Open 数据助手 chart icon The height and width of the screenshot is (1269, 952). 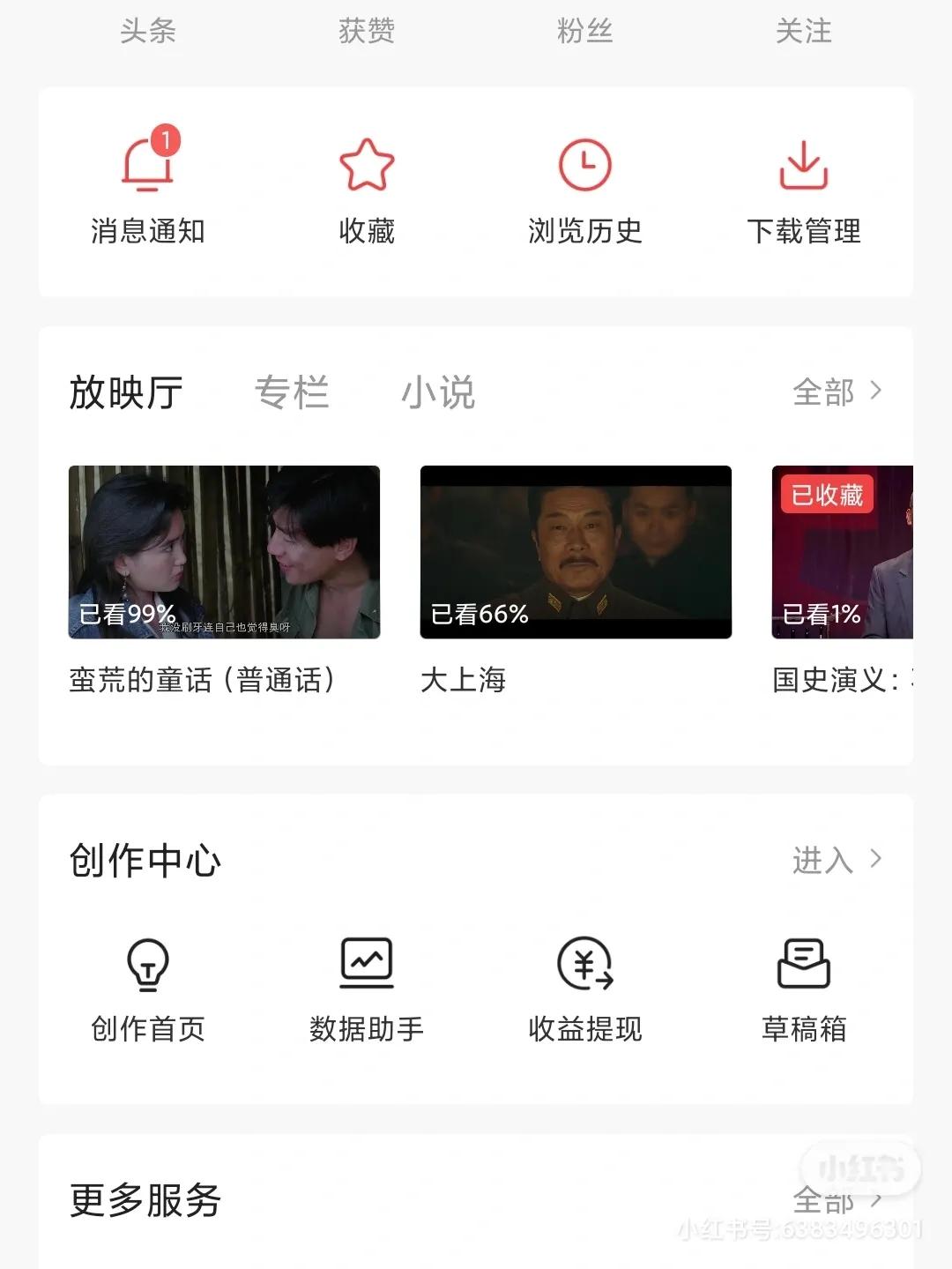coord(367,964)
